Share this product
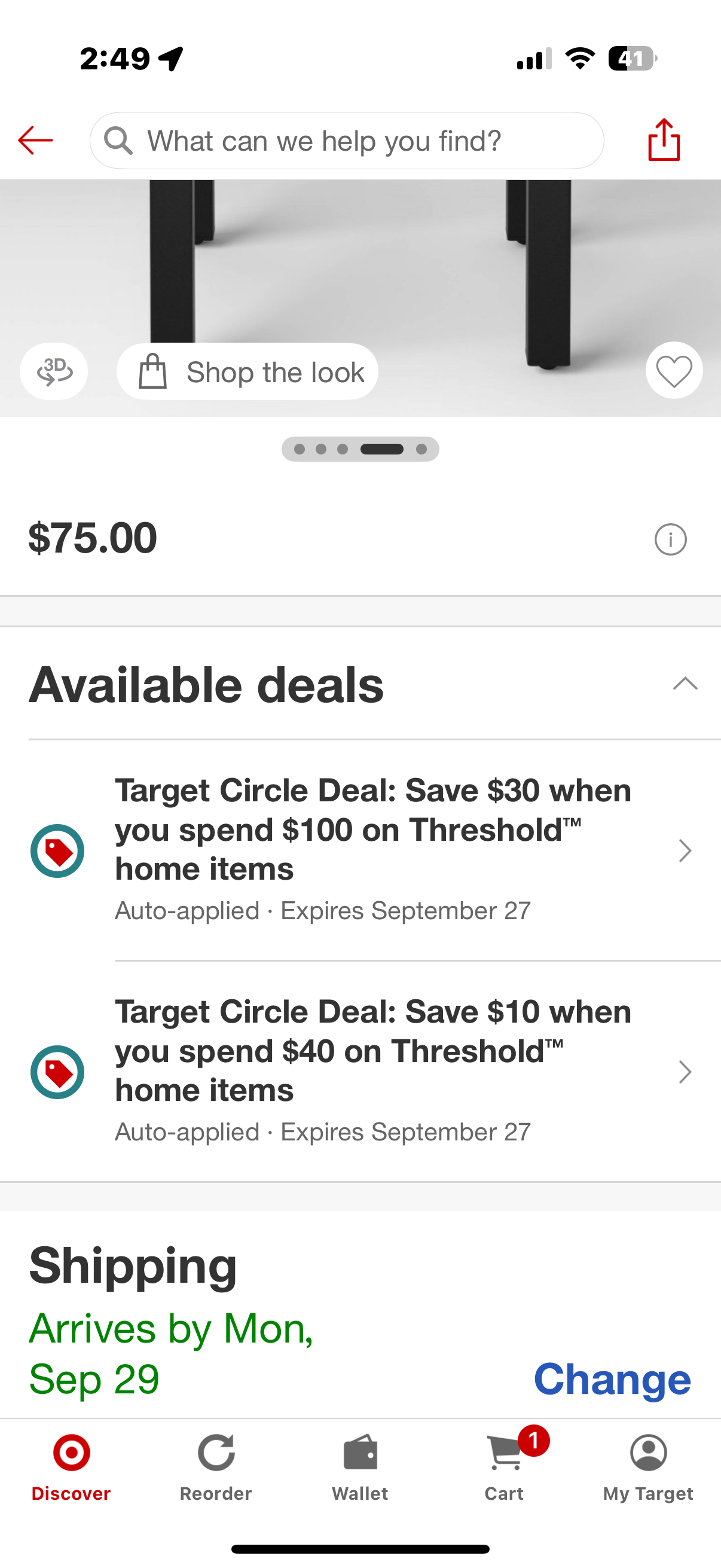The image size is (721, 1568). tap(663, 140)
